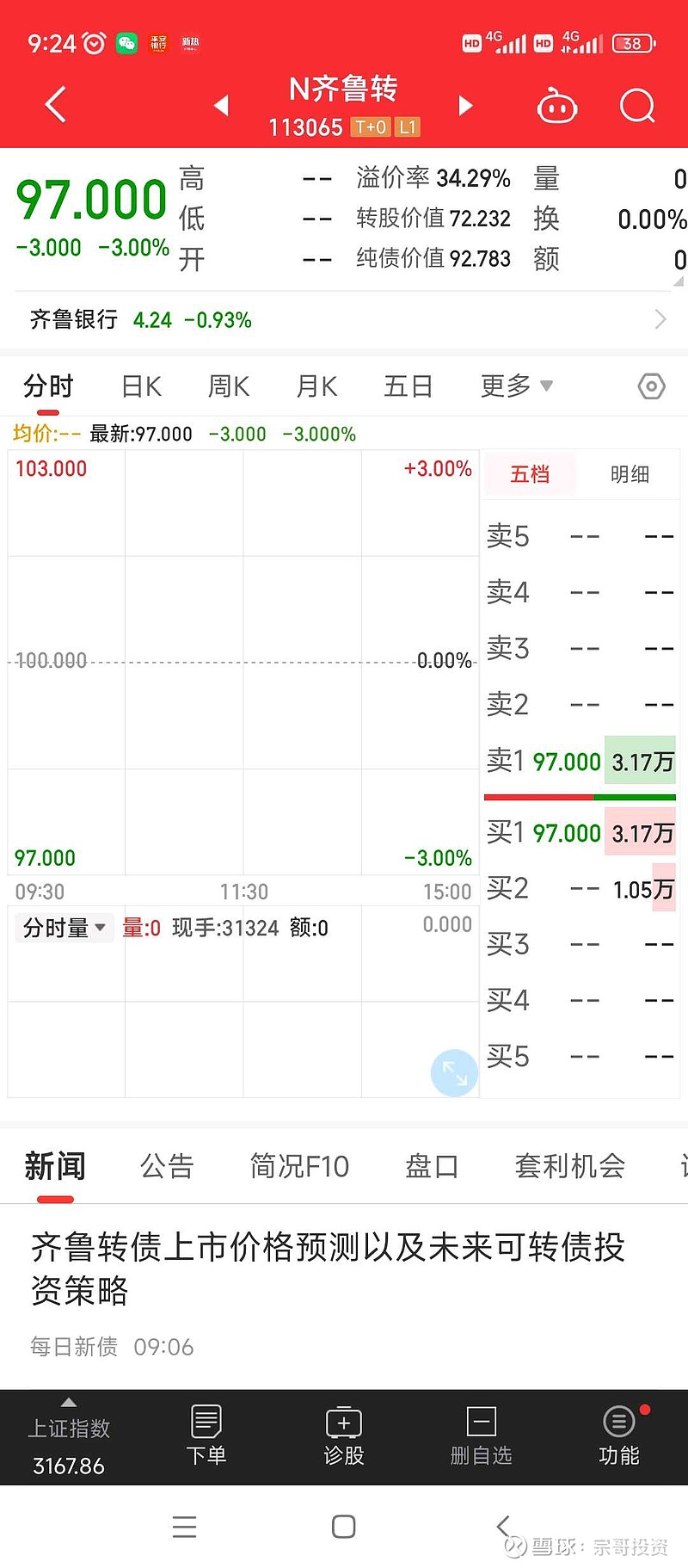Expand the 更多 chart options dropdown
Image resolution: width=688 pixels, height=1568 pixels.
516,386
